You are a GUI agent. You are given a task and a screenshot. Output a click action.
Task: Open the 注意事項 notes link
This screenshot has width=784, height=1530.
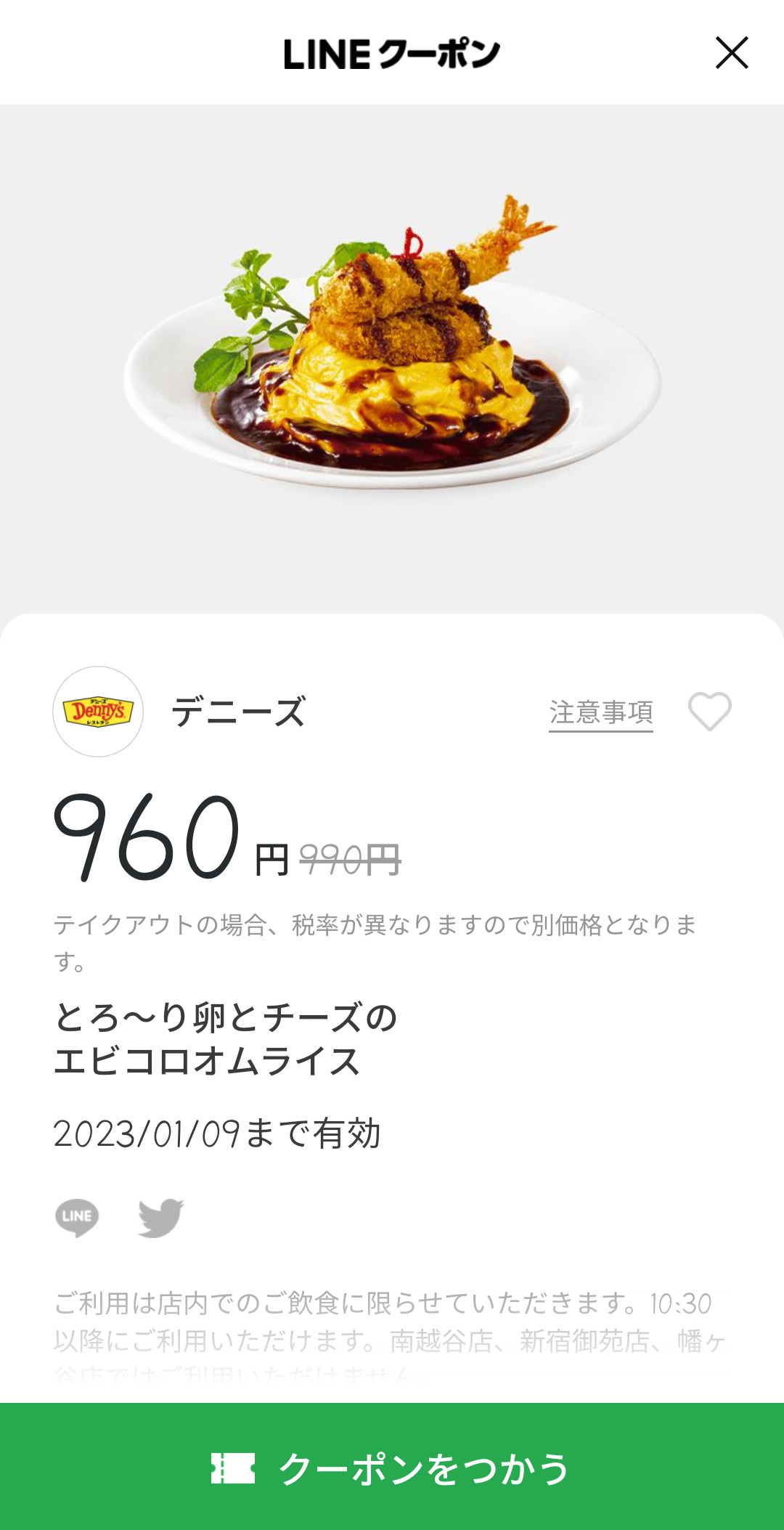600,712
